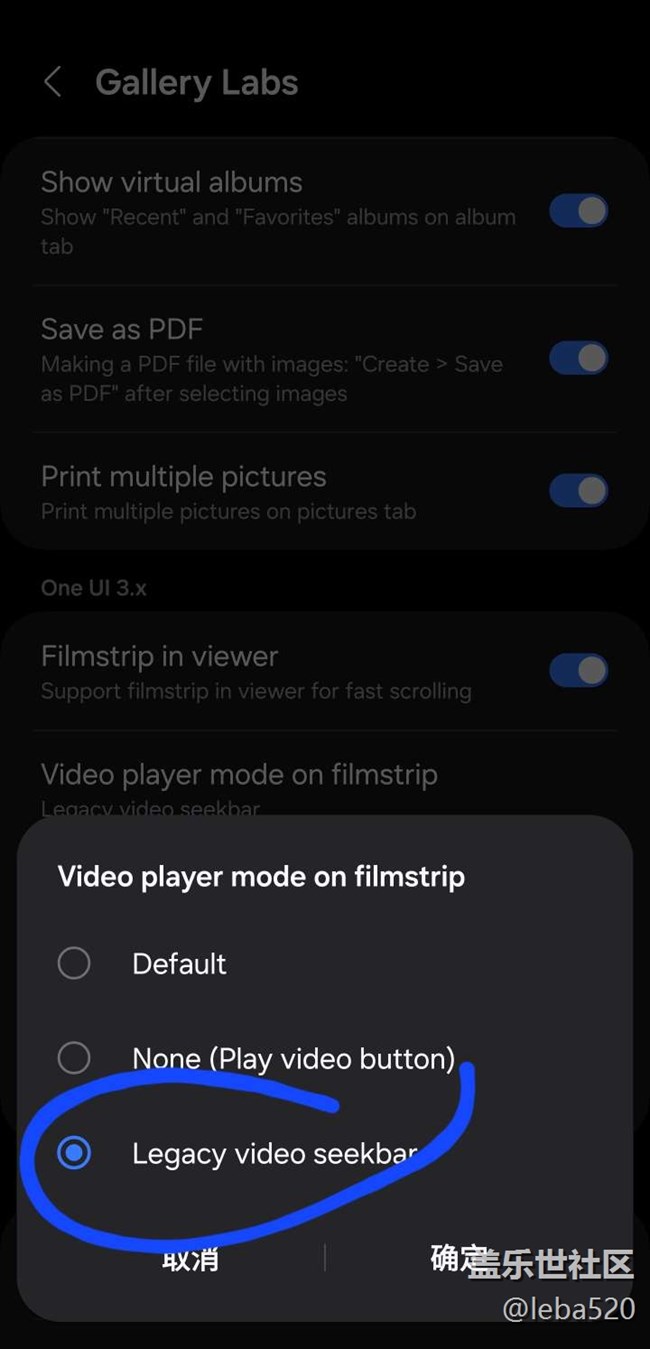Confirm the selection with 确定

click(460, 1258)
